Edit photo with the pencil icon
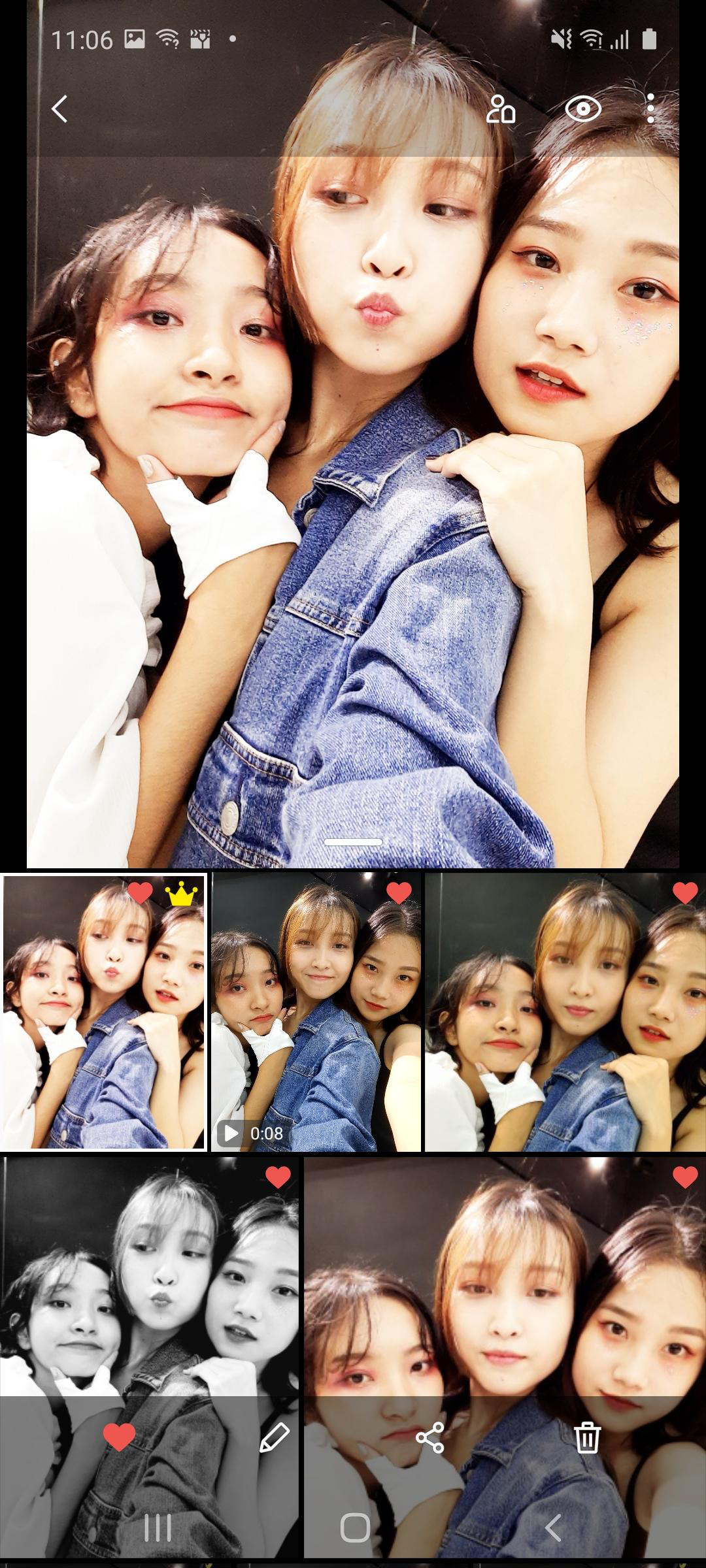Viewport: 706px width, 1568px height. click(274, 1437)
